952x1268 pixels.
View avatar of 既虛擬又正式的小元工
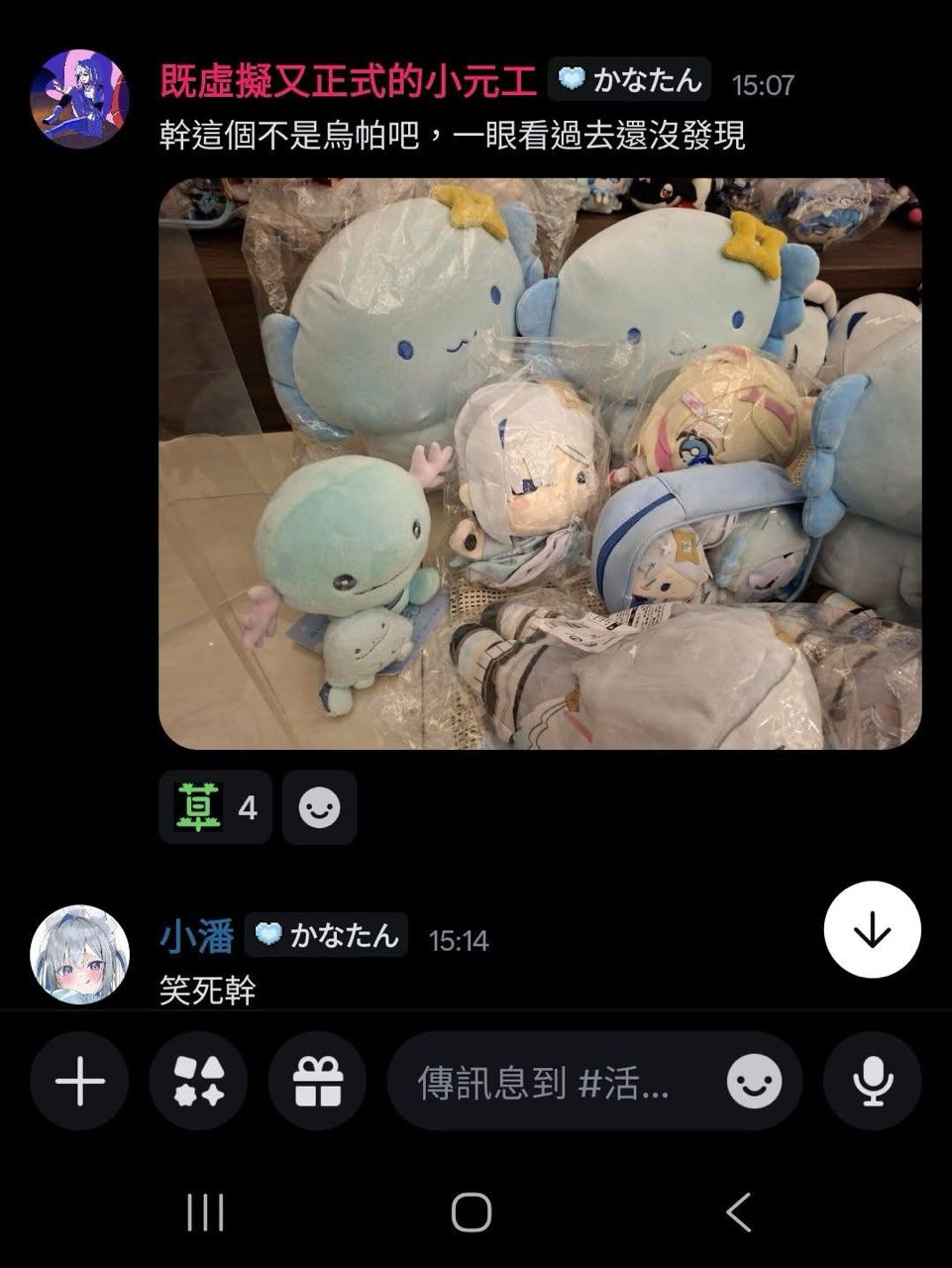pos(79,99)
